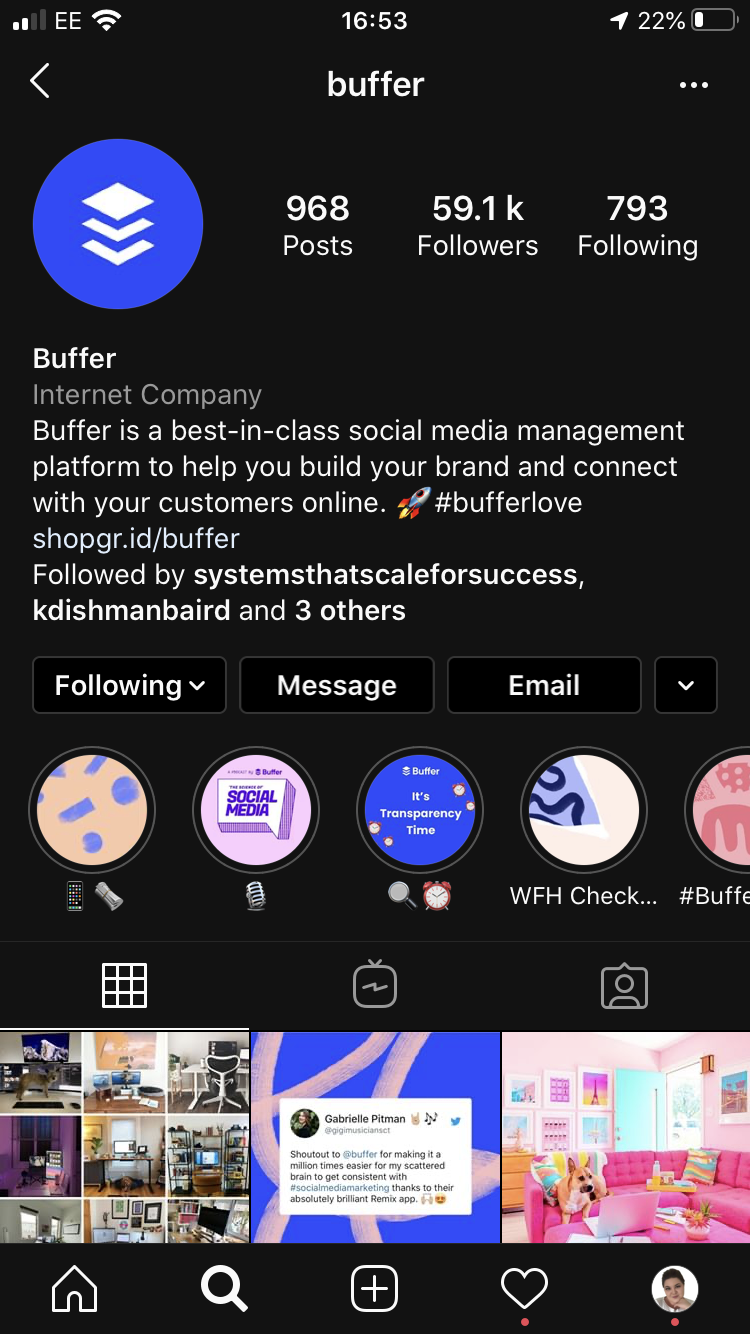Switch to the posts grid tab
Screen dimensions: 750x1334
[x=125, y=986]
